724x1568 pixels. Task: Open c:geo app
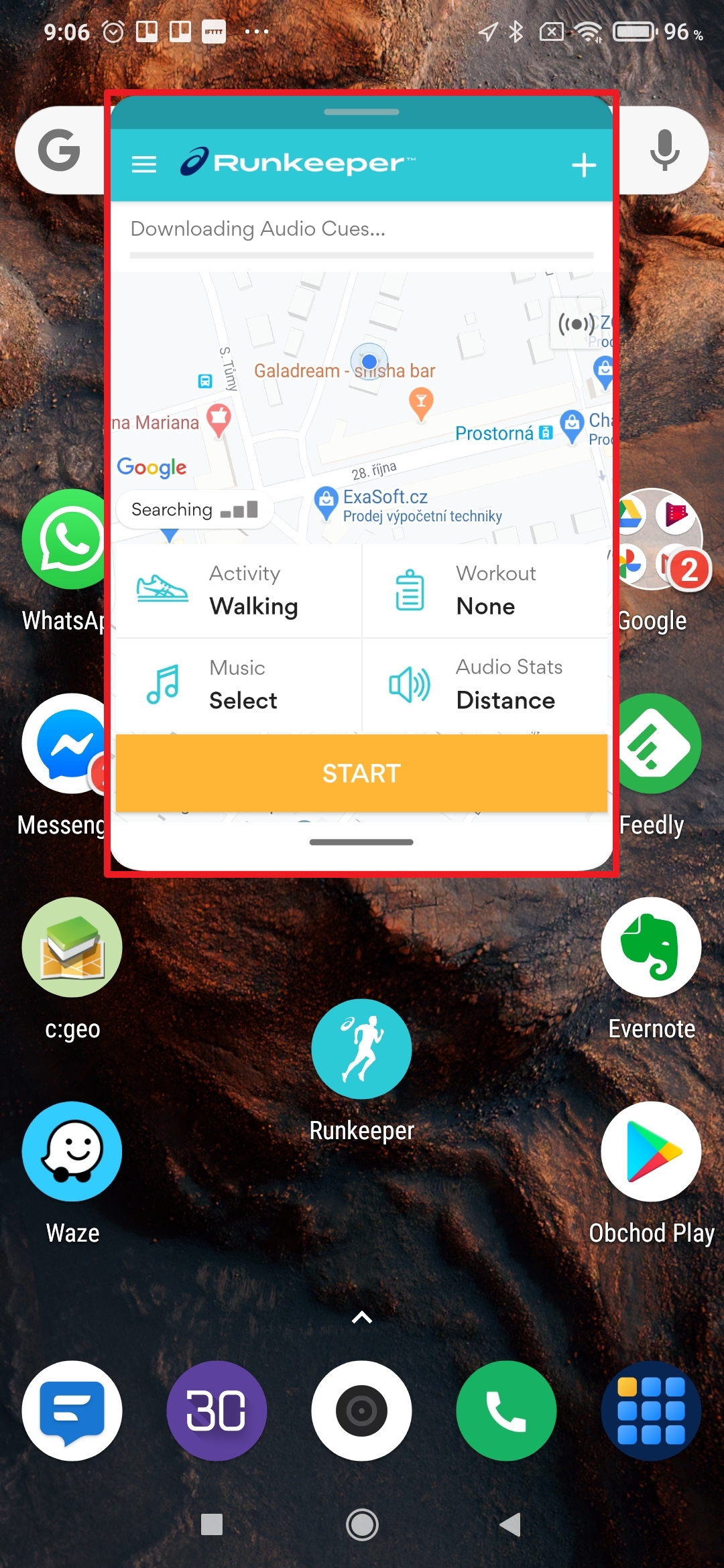72,948
